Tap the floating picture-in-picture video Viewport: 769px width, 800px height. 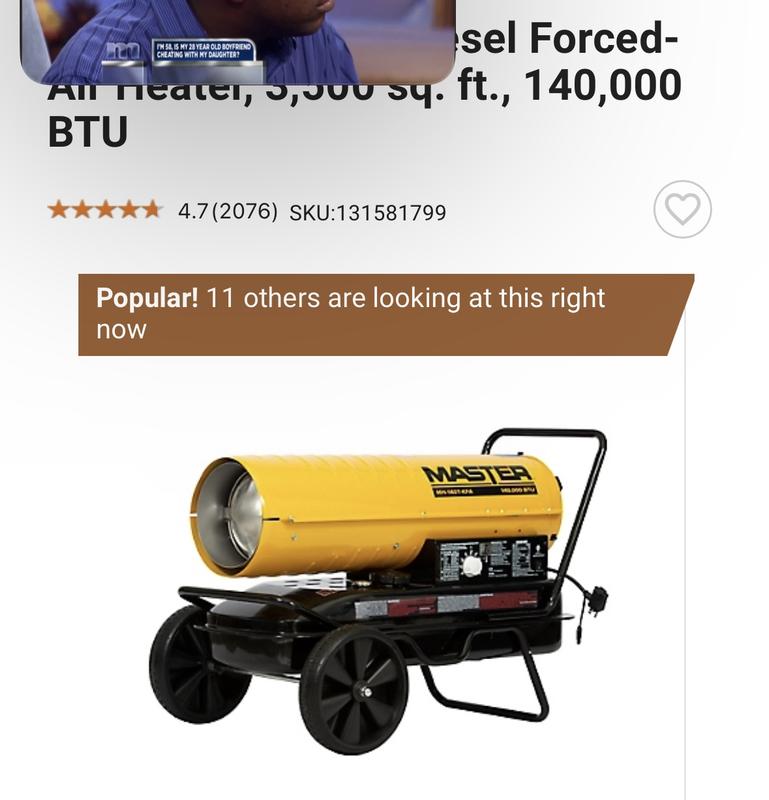(x=237, y=40)
